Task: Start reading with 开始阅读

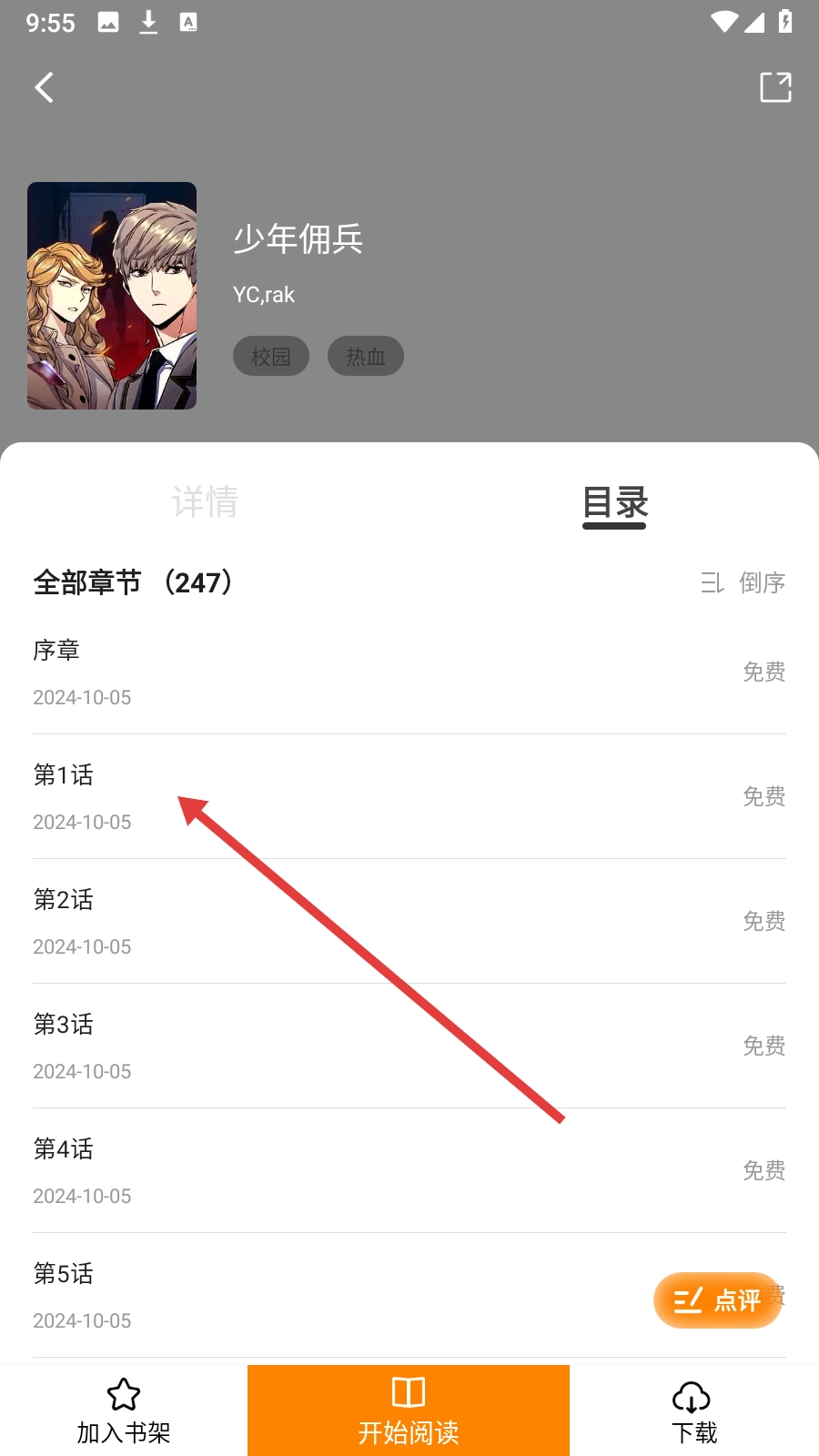Action: click(x=409, y=1411)
